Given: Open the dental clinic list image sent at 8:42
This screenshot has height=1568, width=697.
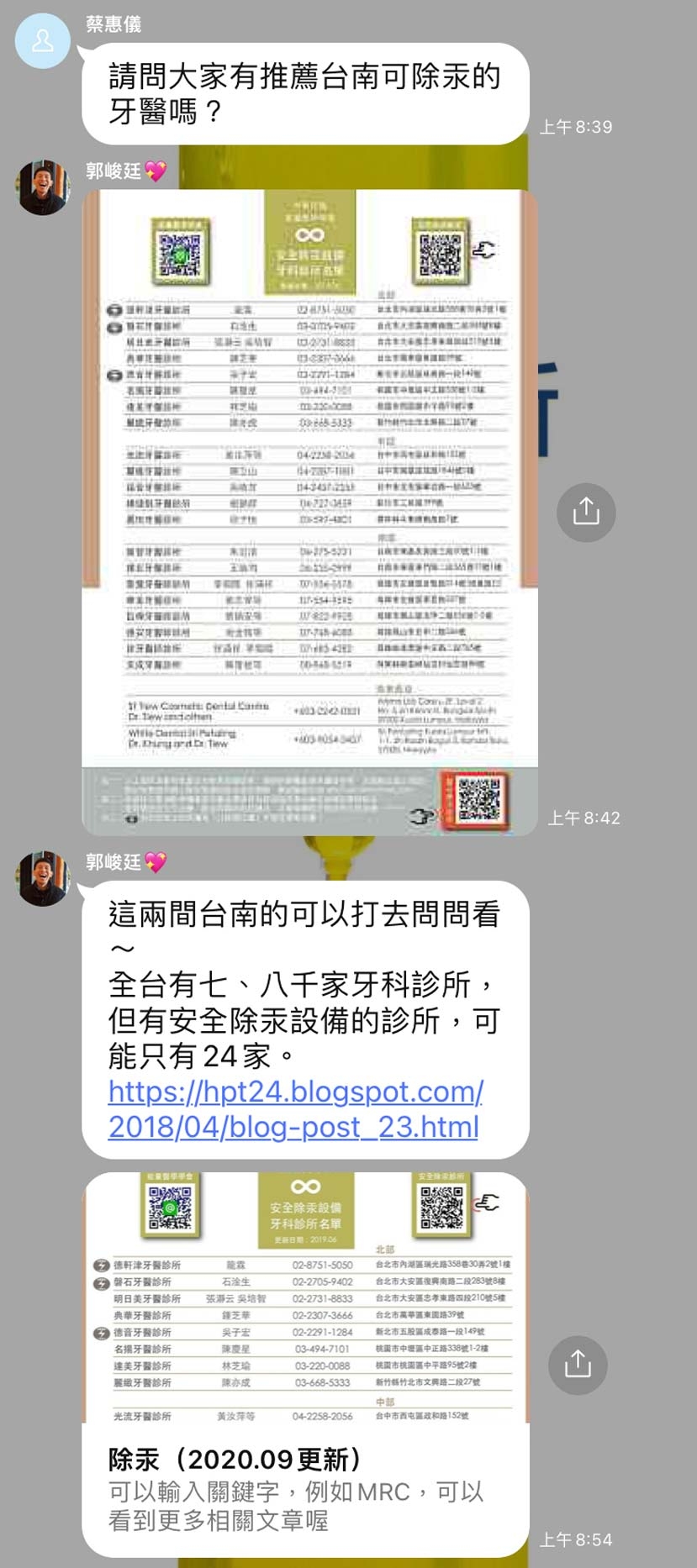Looking at the screenshot, I should click(309, 513).
